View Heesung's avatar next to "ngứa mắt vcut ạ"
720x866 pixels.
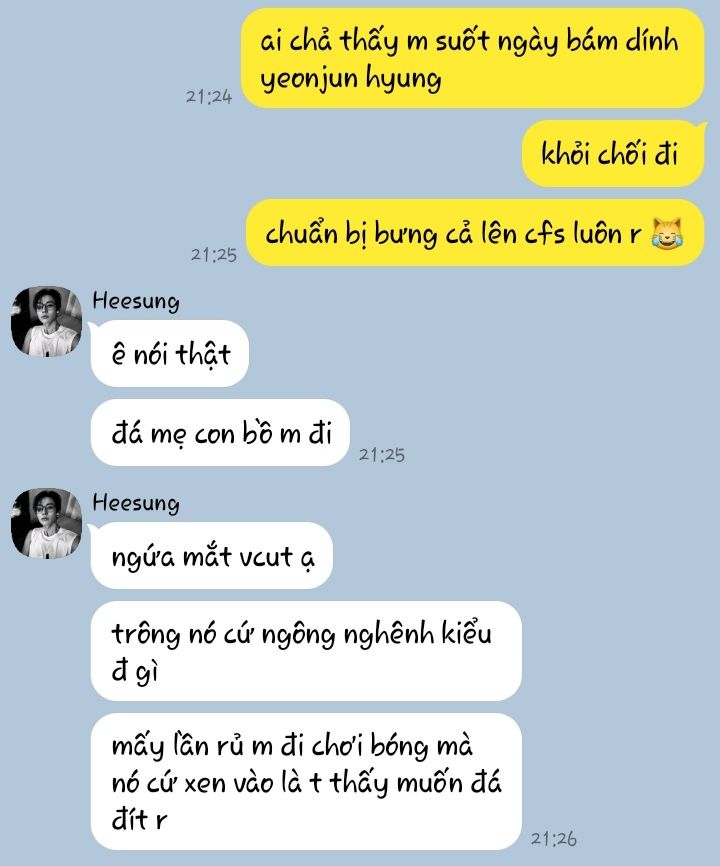[x=46, y=523]
